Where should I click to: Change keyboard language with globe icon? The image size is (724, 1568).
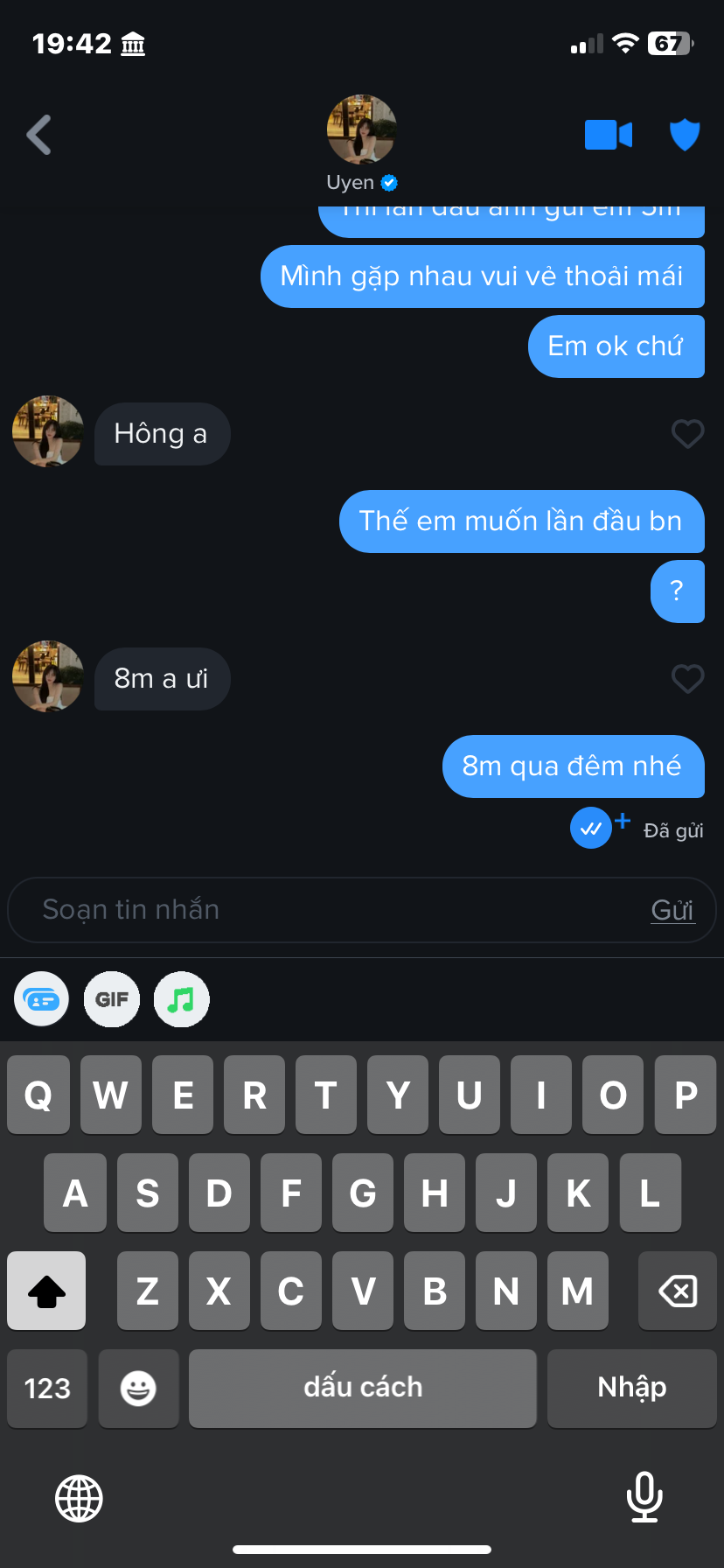pos(79,1498)
